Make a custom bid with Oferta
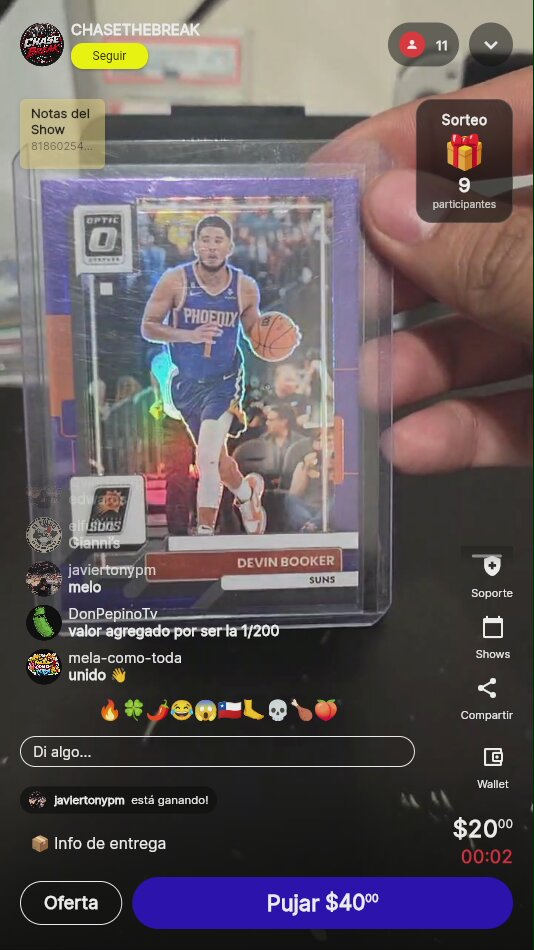Viewport: 534px width, 950px height. (71, 903)
